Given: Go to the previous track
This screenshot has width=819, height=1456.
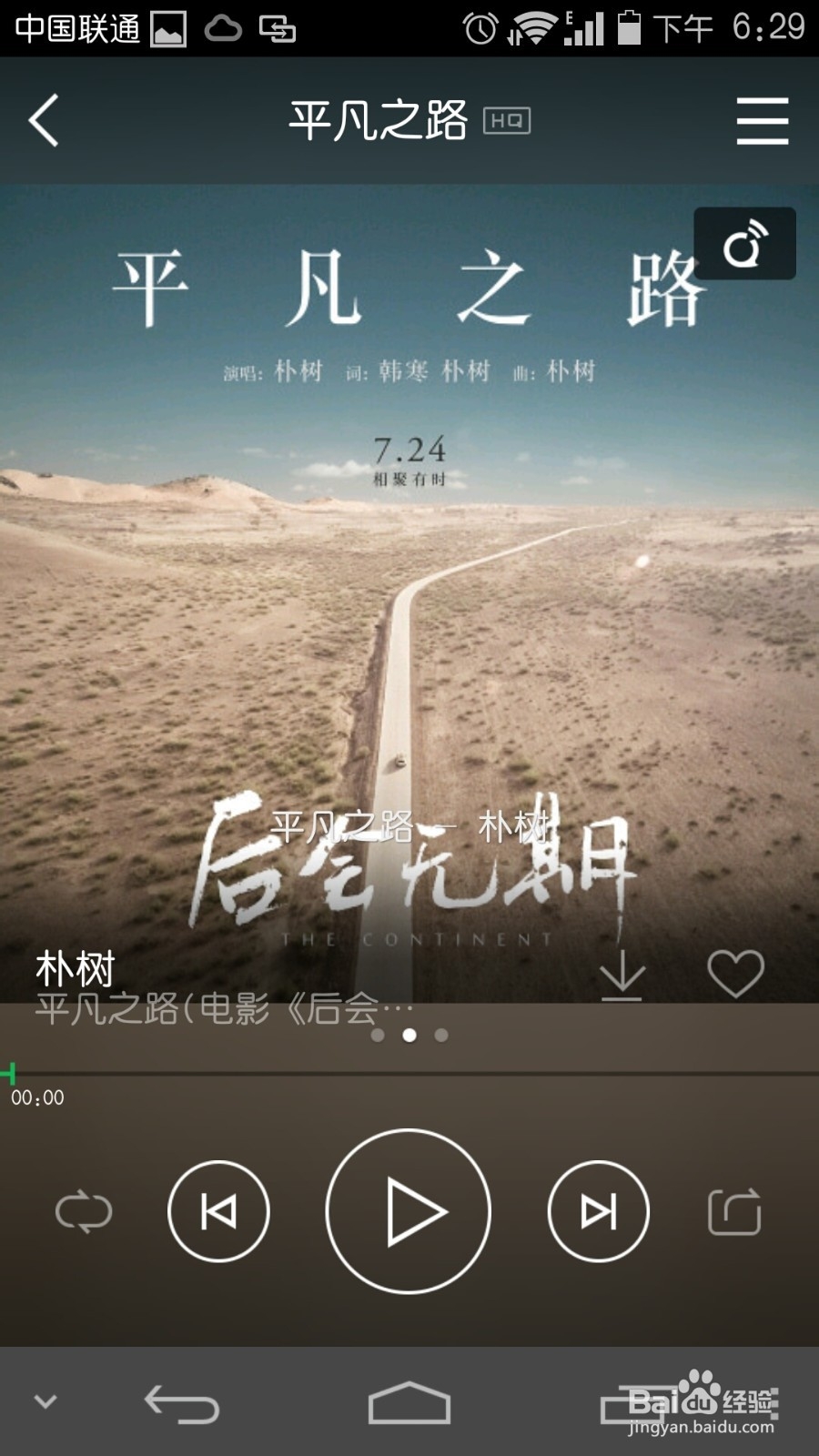Looking at the screenshot, I should click(218, 1210).
